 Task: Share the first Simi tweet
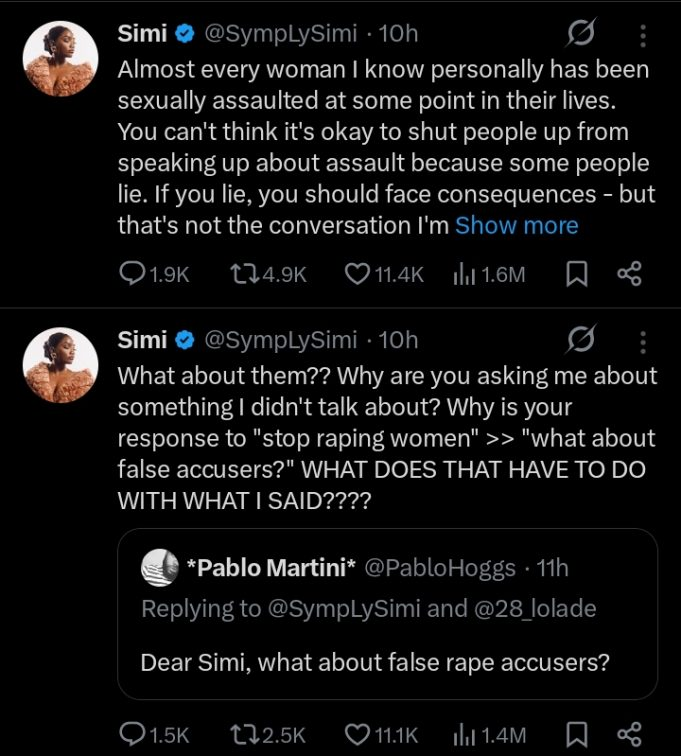[629, 274]
